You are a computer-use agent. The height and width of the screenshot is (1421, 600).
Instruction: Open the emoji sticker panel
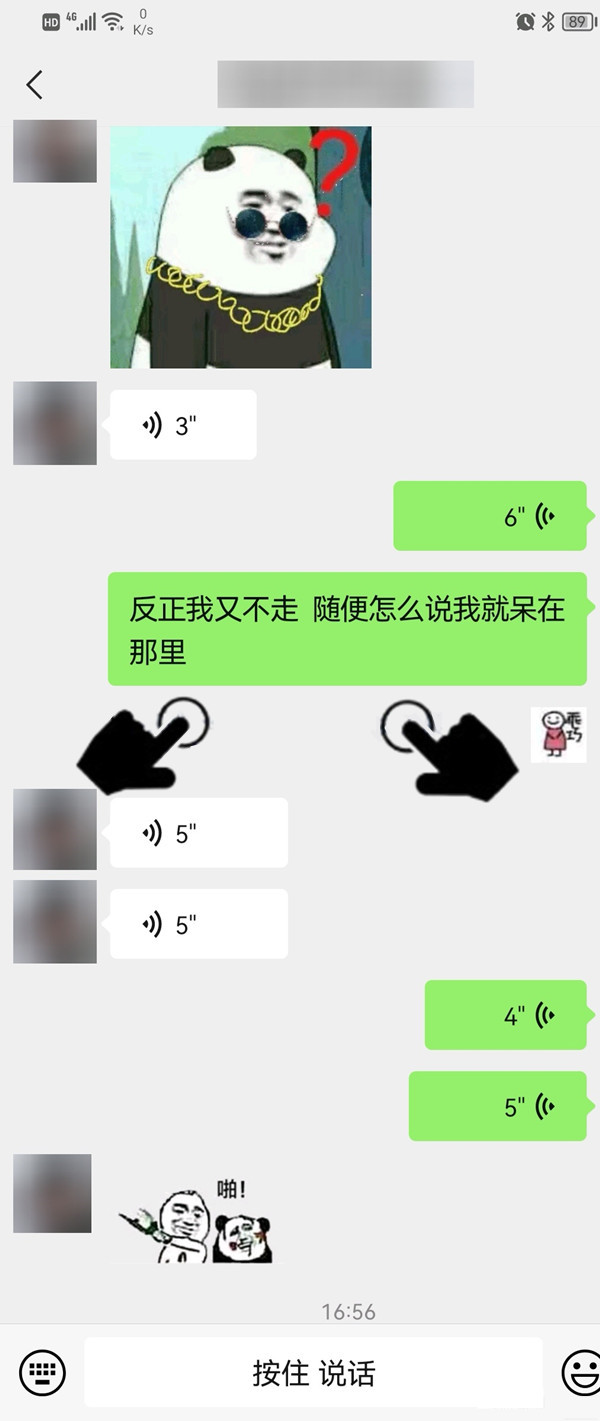(x=582, y=1371)
